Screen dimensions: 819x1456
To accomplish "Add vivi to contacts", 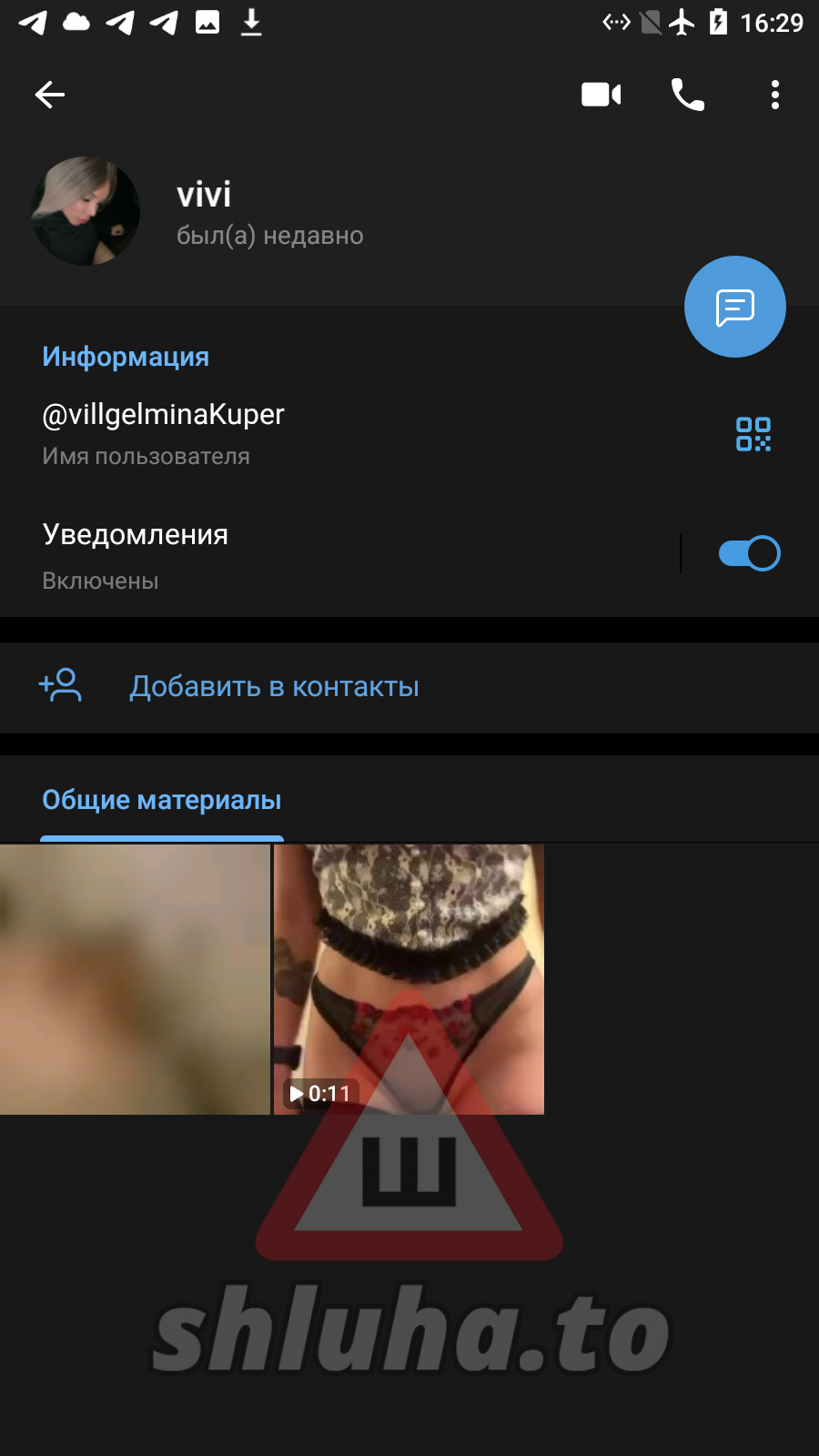I will [x=273, y=687].
